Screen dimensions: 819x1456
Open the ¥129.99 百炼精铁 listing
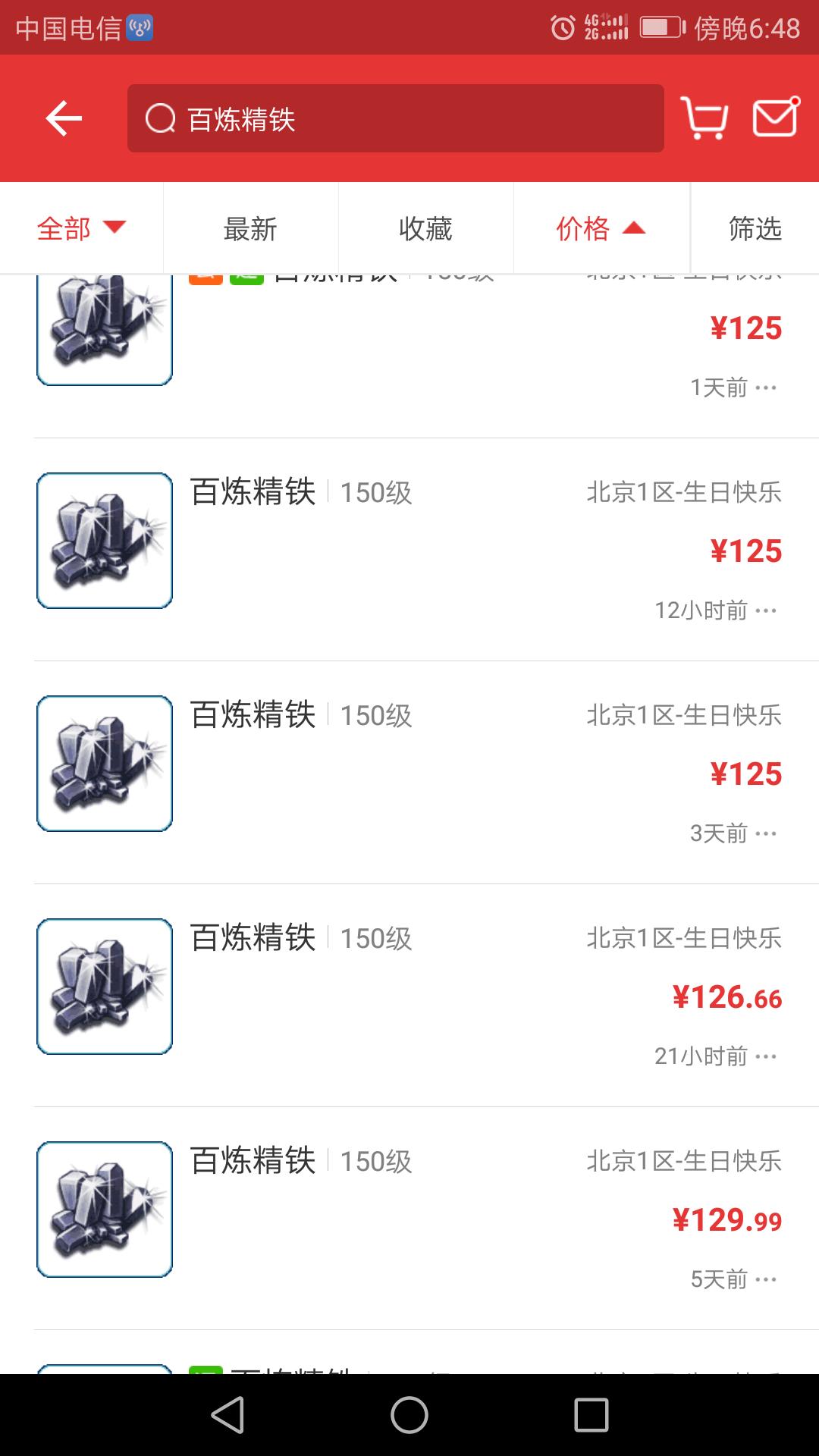pos(409,1218)
